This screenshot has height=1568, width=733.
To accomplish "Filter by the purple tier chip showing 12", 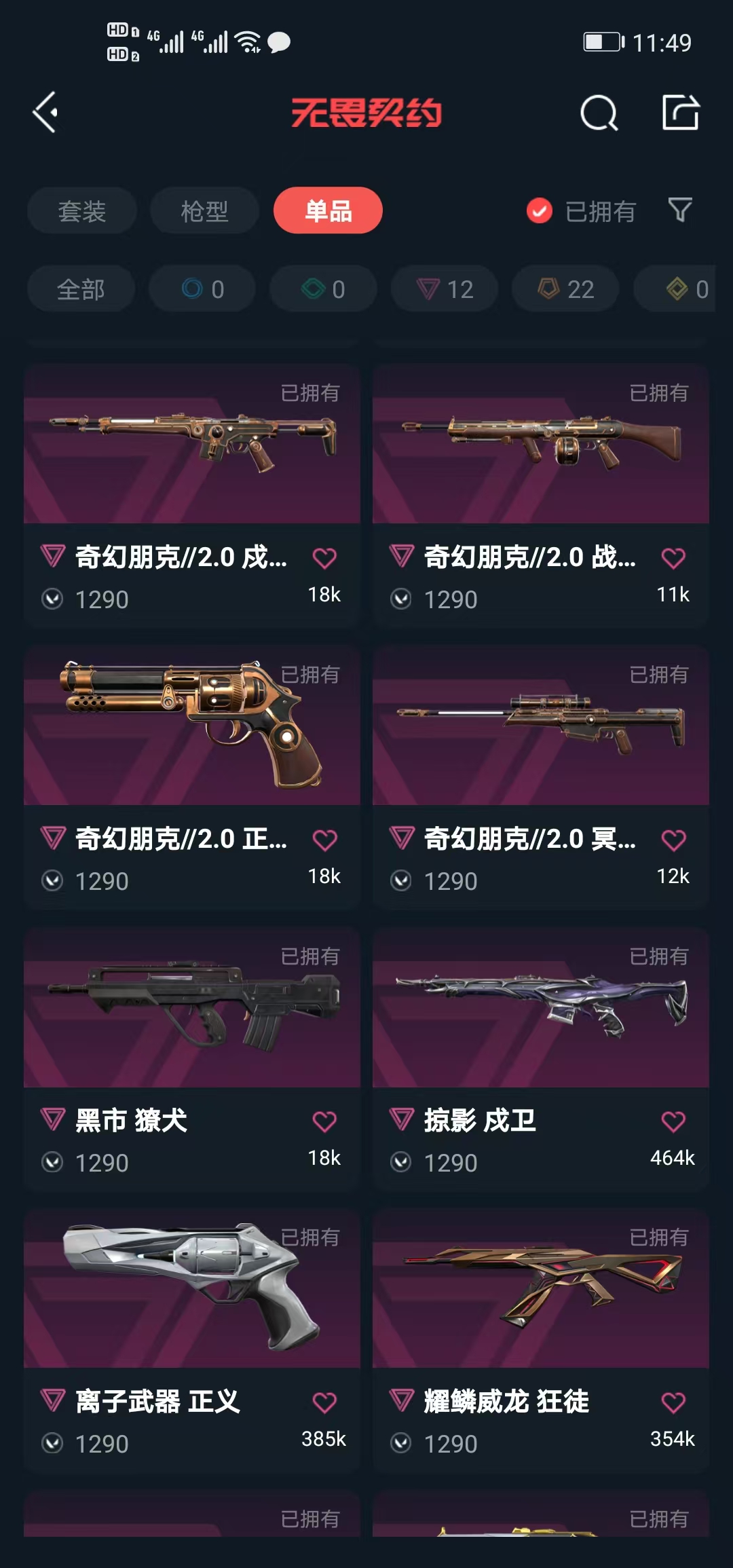I will point(445,289).
